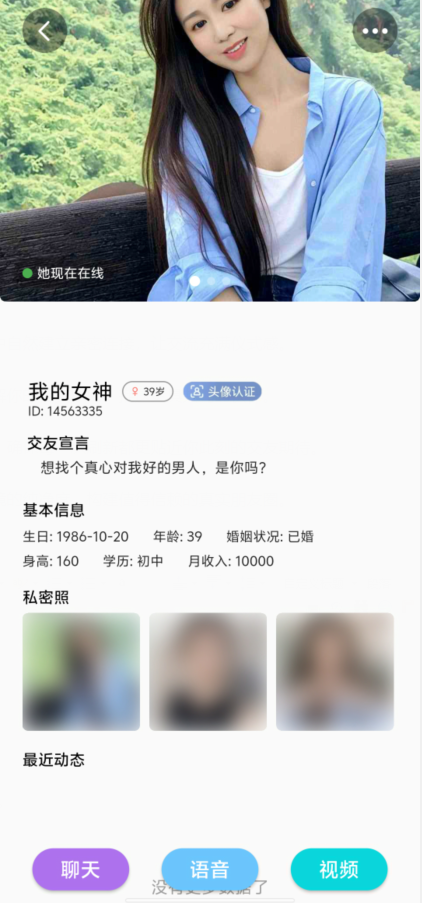Open the first blurred private photo
422x903 pixels.
(81, 671)
